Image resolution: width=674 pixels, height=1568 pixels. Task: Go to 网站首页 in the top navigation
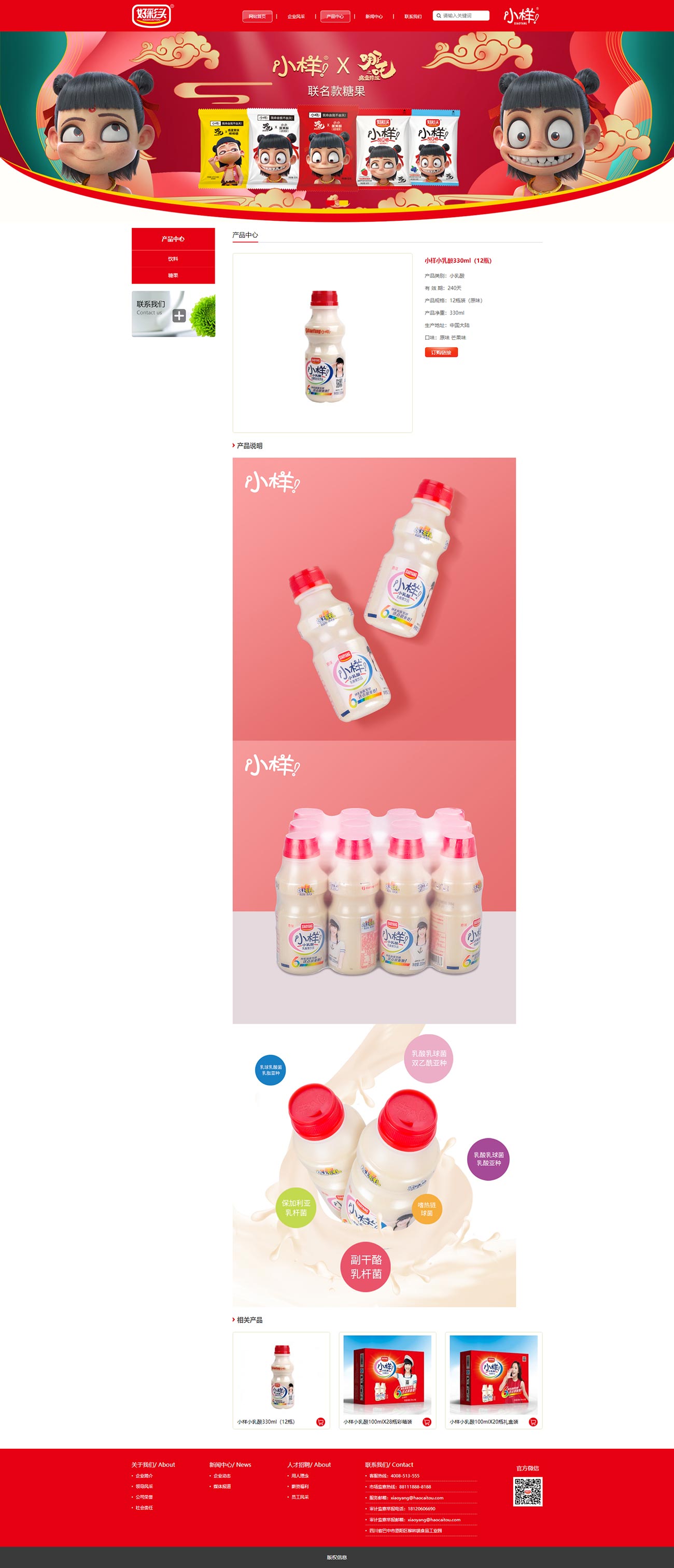point(257,17)
